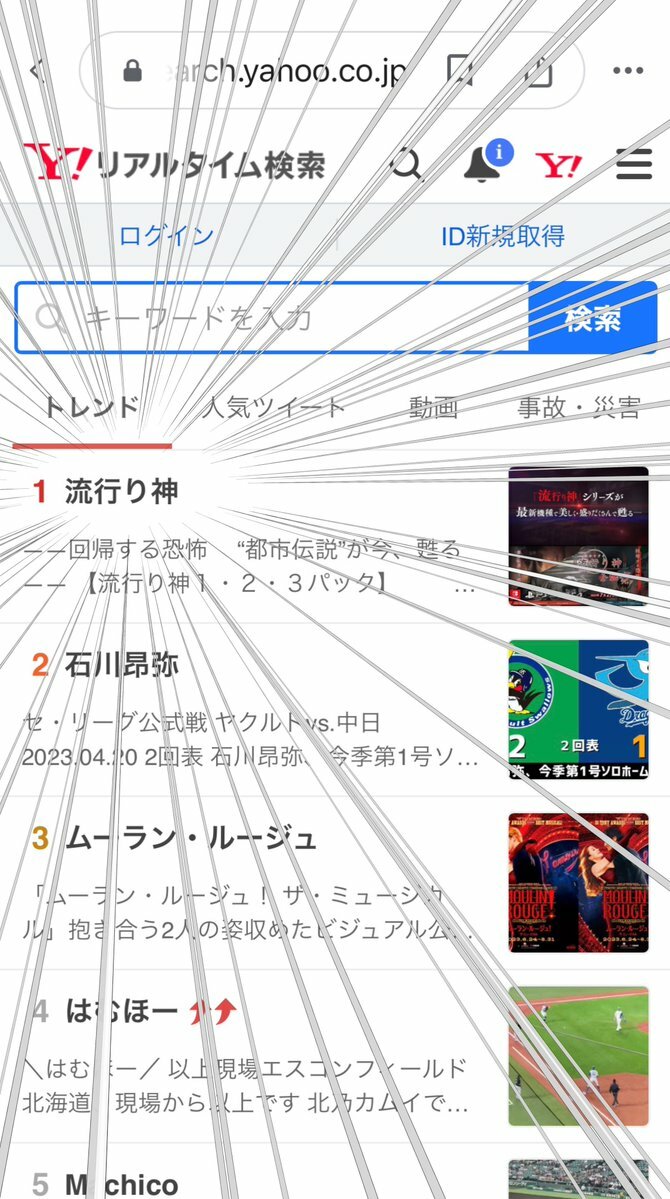The width and height of the screenshot is (670, 1199).
Task: Go back with the browser back arrow
Action: click(x=37, y=71)
